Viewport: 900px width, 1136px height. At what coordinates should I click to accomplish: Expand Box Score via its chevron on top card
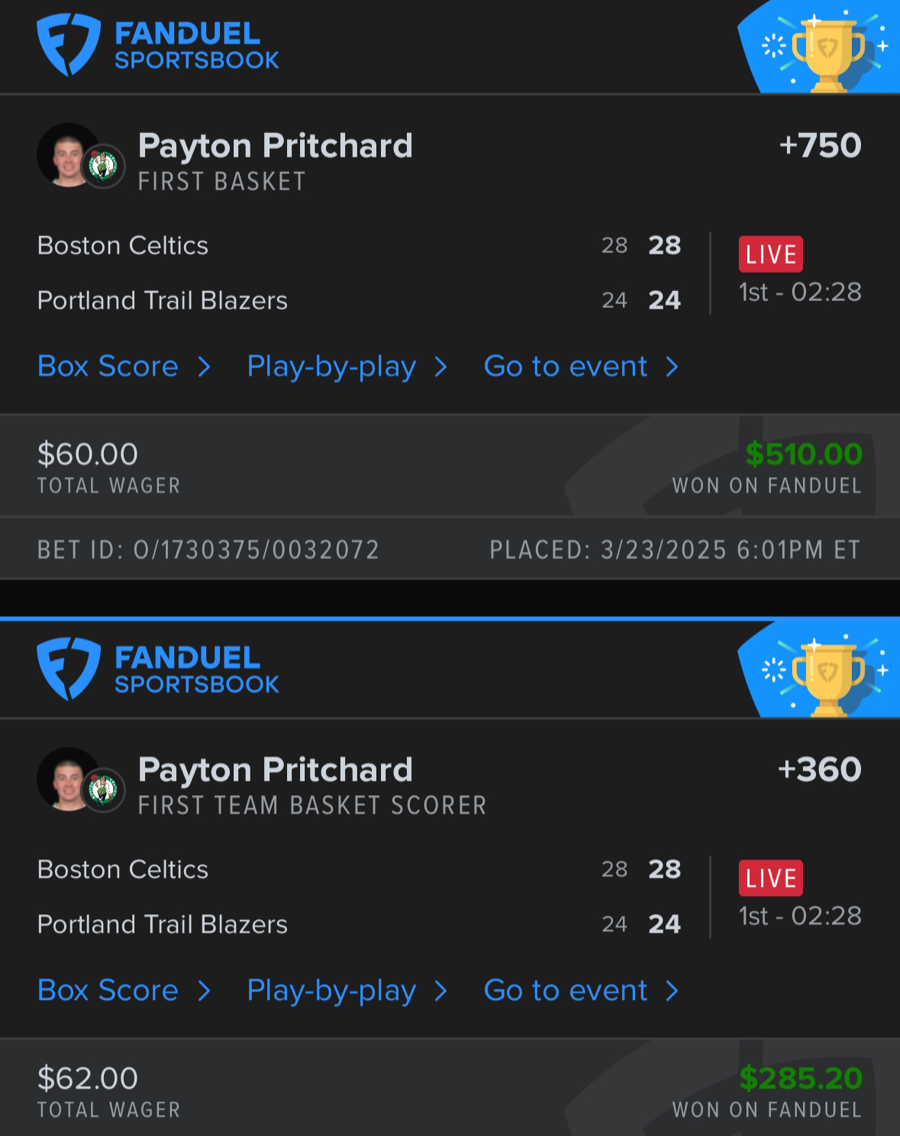[x=204, y=367]
